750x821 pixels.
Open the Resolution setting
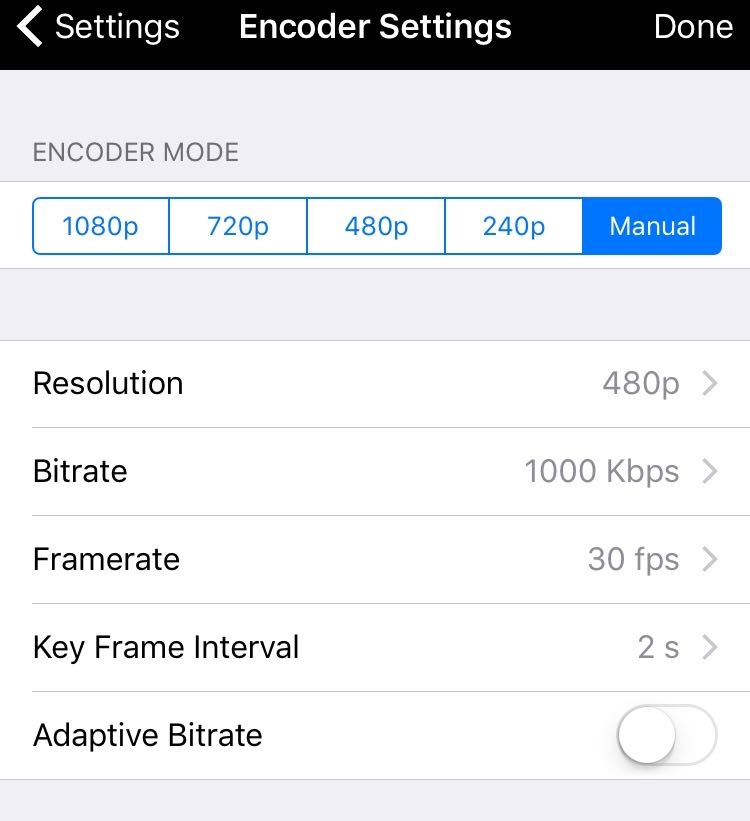[x=375, y=384]
